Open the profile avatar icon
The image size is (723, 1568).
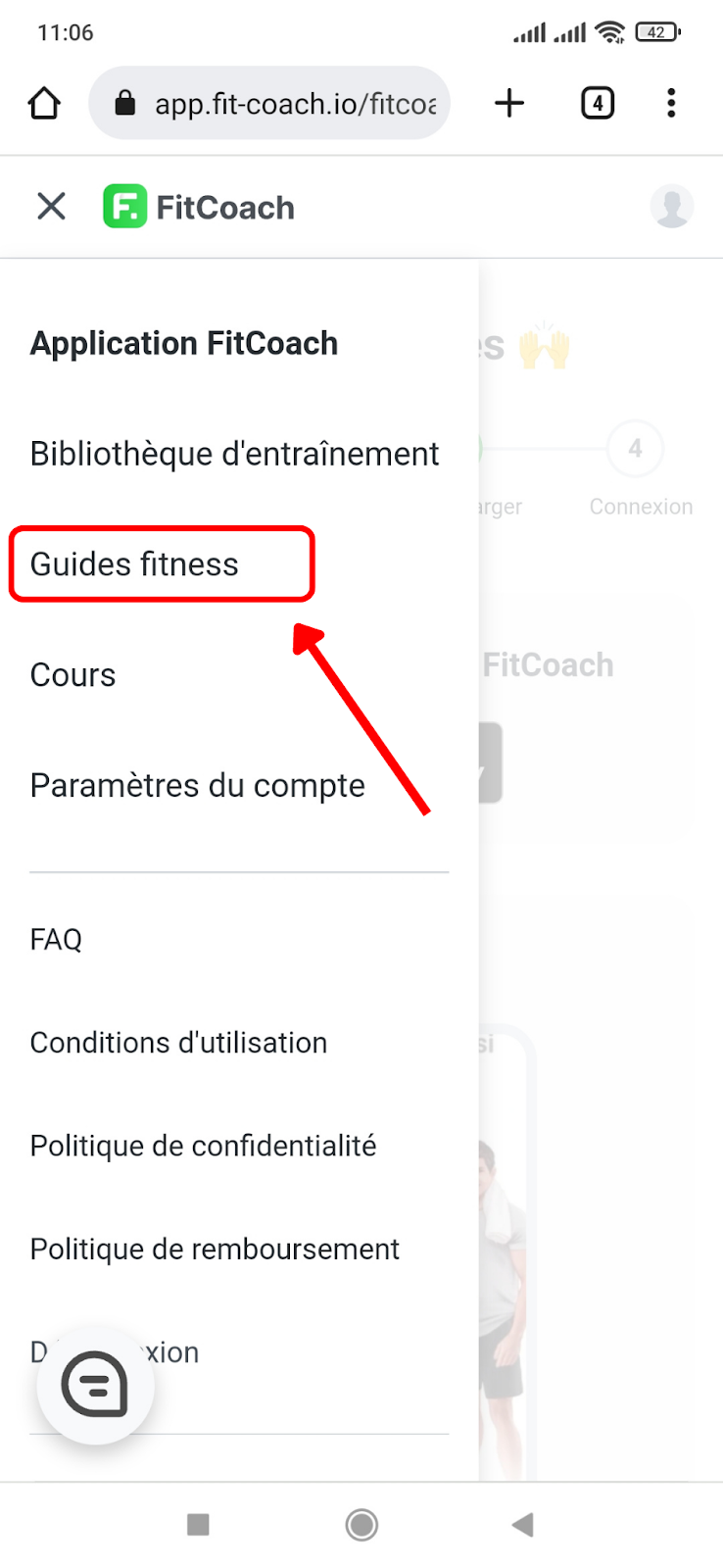pyautogui.click(x=672, y=207)
